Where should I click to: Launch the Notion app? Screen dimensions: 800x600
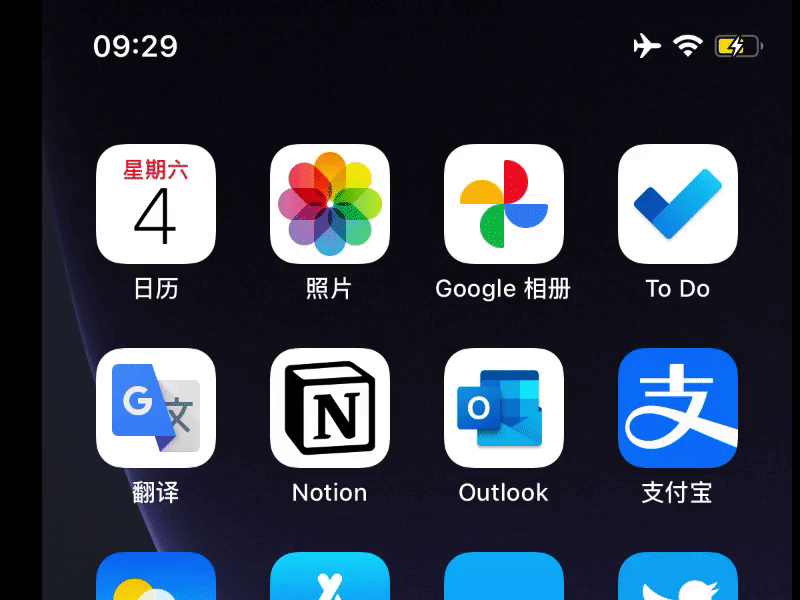click(329, 408)
